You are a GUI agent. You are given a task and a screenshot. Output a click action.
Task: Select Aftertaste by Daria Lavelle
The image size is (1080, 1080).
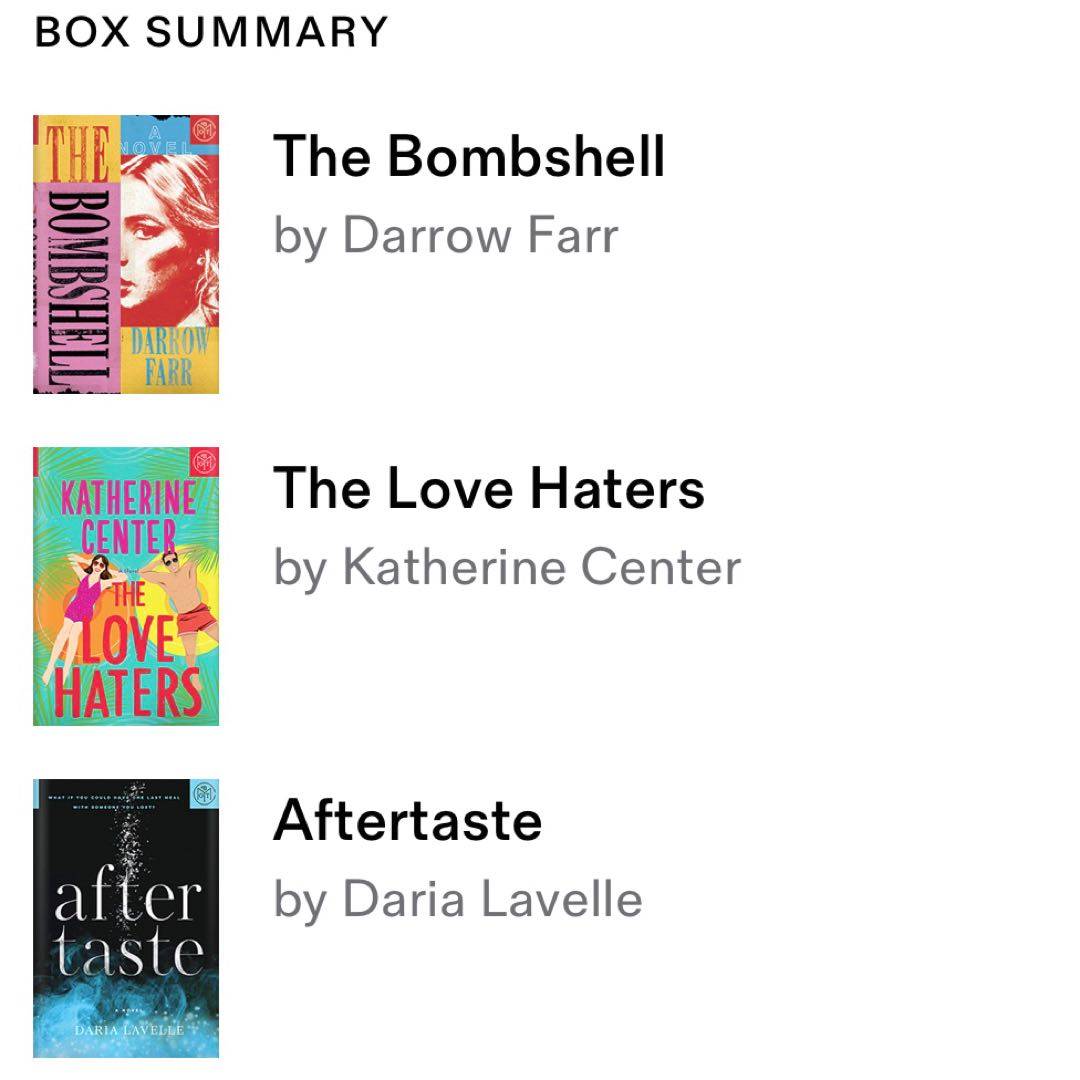click(x=408, y=821)
